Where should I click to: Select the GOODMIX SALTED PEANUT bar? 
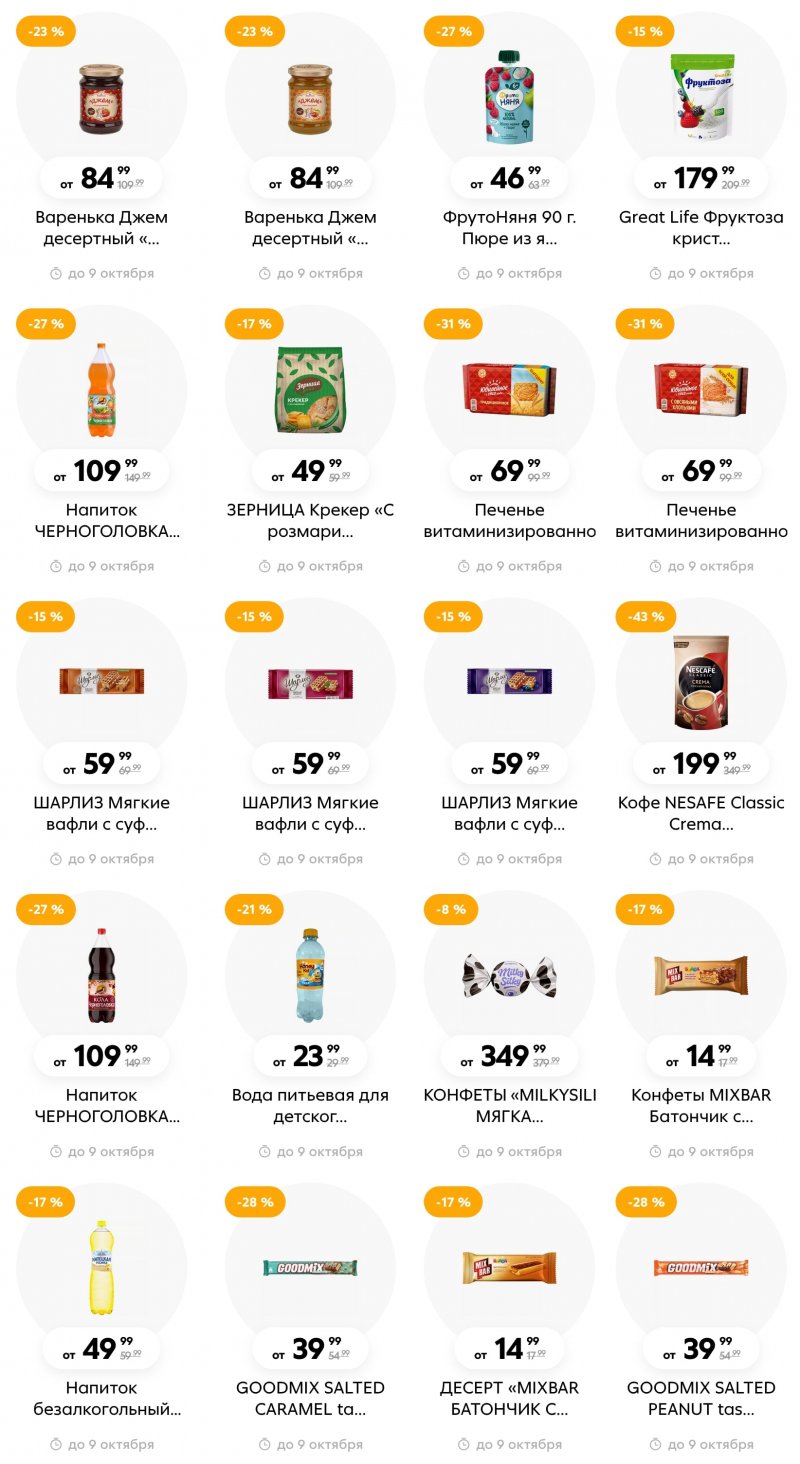pyautogui.click(x=701, y=1267)
